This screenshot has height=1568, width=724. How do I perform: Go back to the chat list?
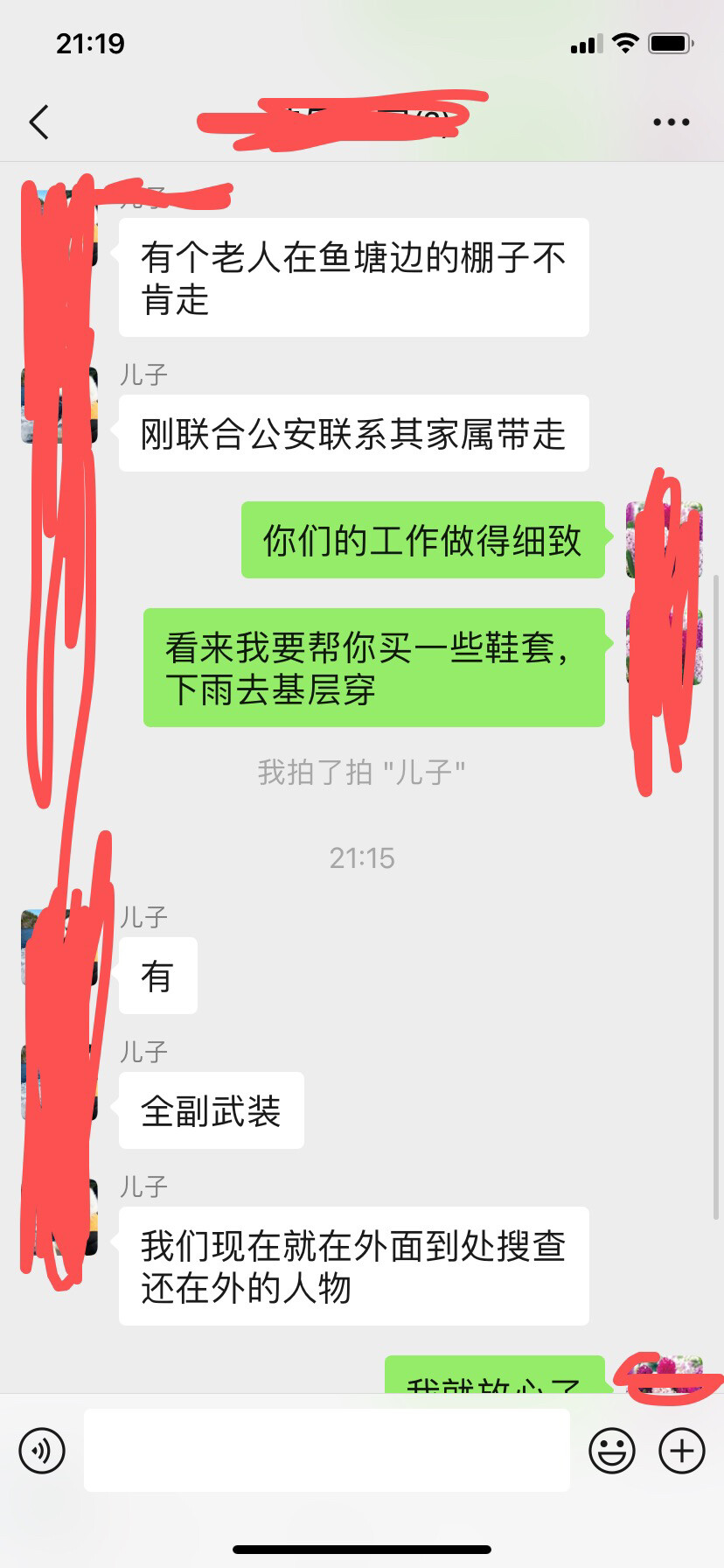click(x=39, y=122)
